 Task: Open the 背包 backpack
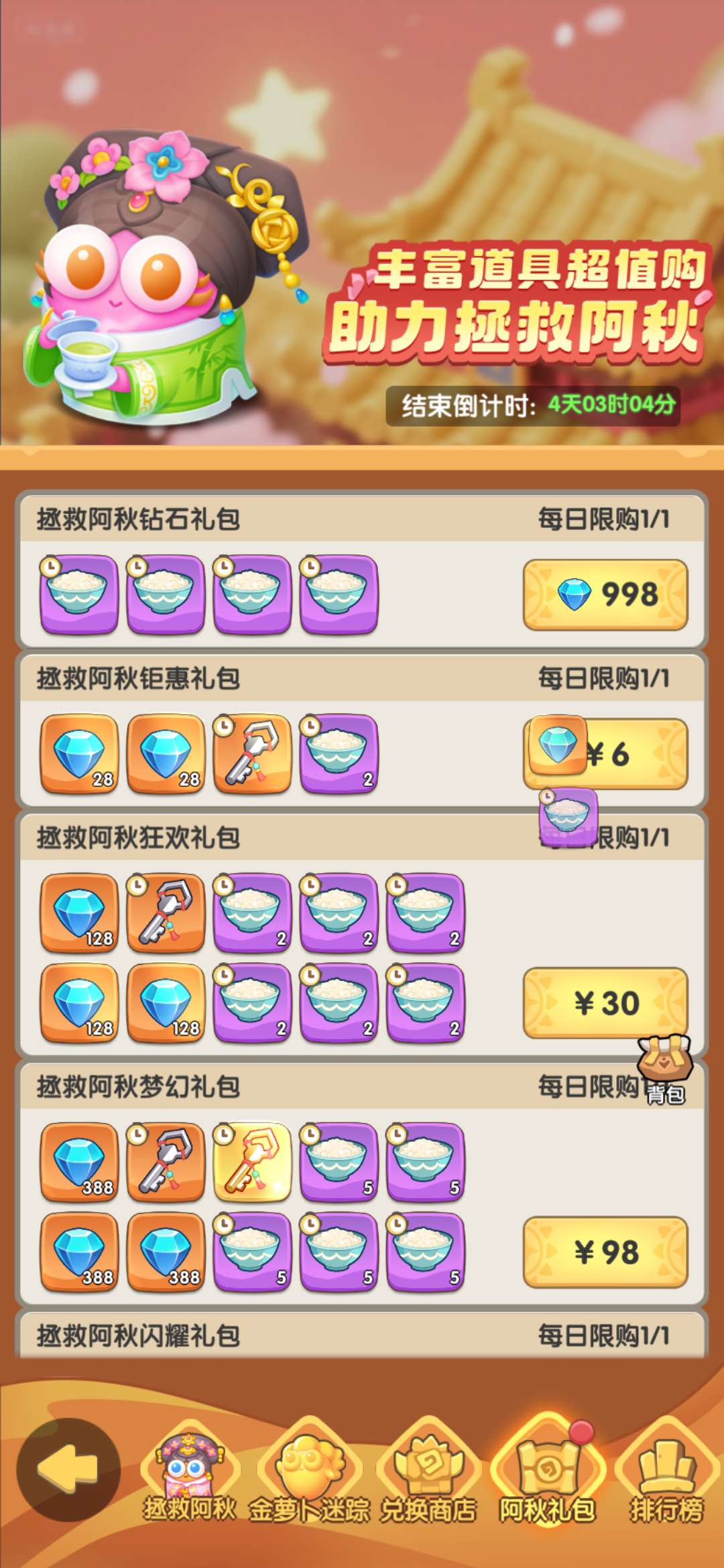click(664, 1069)
